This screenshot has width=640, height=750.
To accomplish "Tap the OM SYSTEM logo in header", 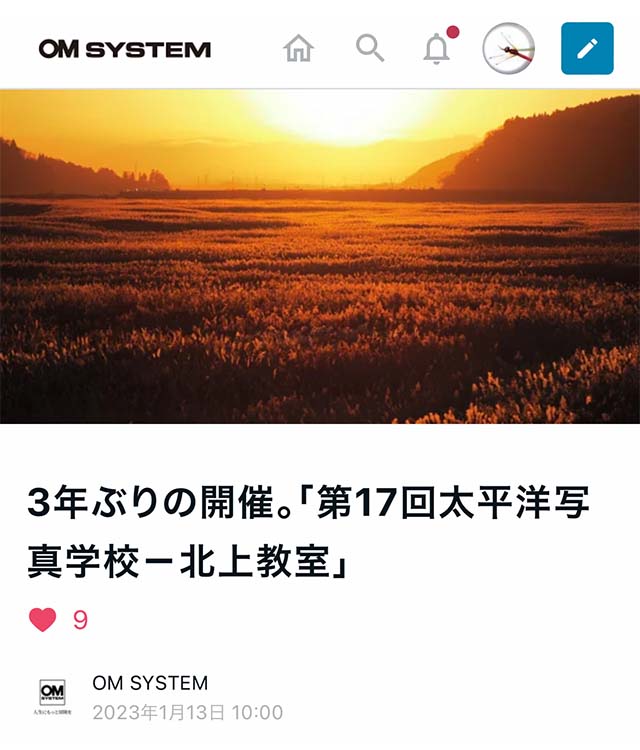I will coord(125,49).
